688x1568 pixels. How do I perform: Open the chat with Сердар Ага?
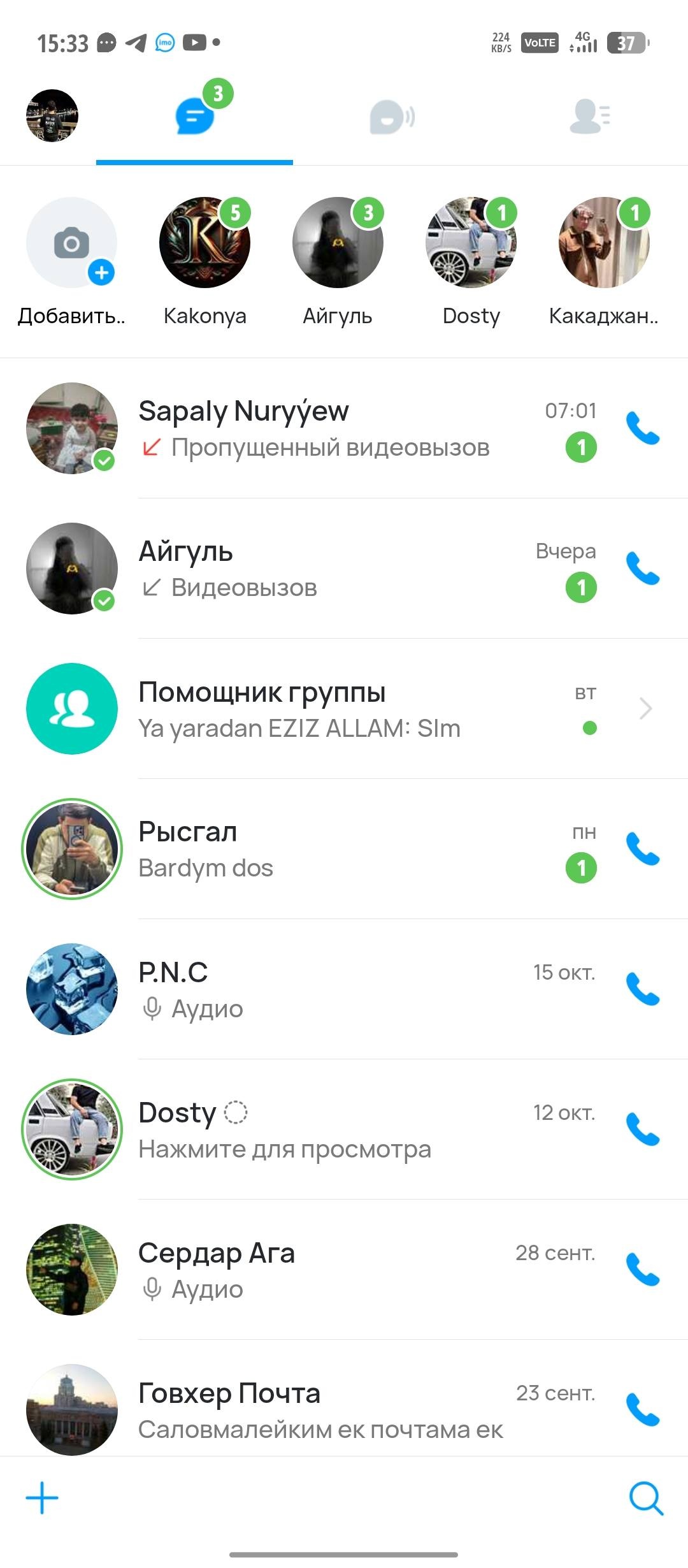pos(331,1270)
